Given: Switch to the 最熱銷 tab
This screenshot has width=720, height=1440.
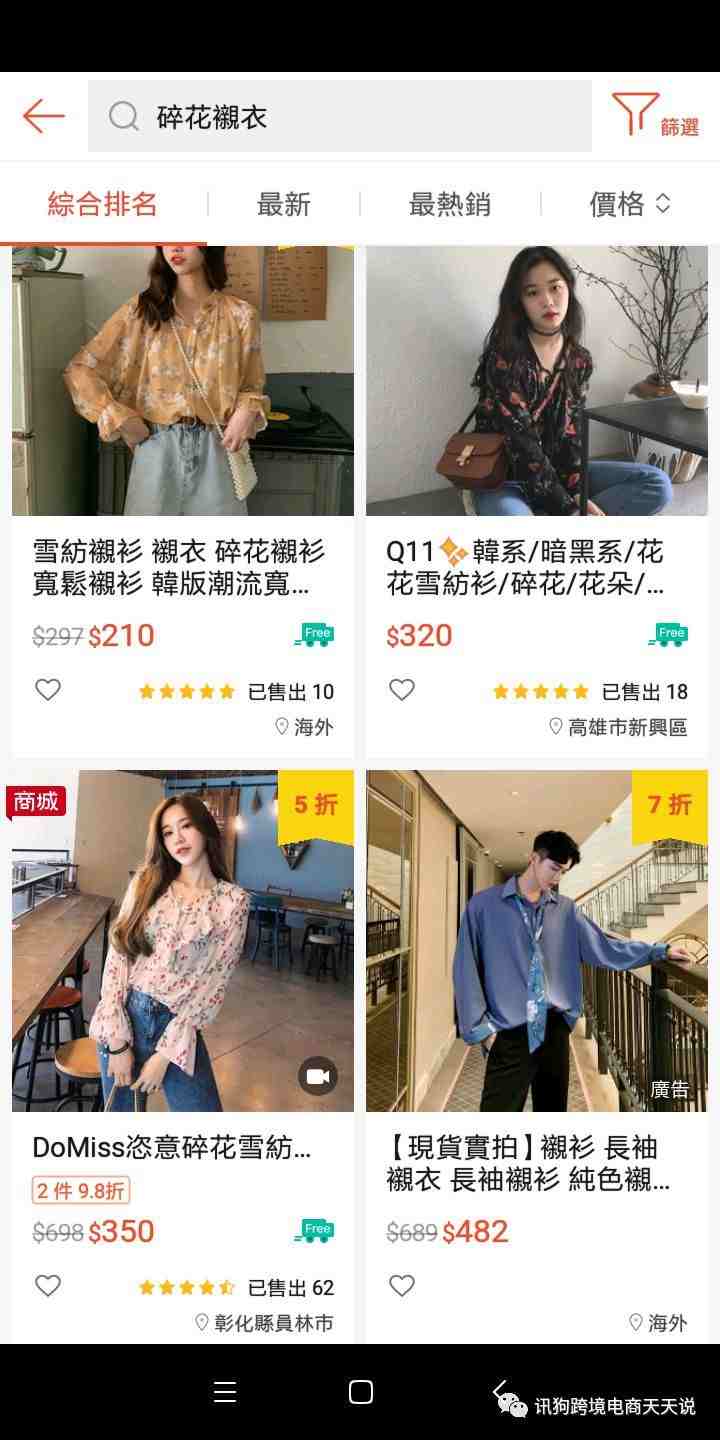Looking at the screenshot, I should (x=449, y=204).
